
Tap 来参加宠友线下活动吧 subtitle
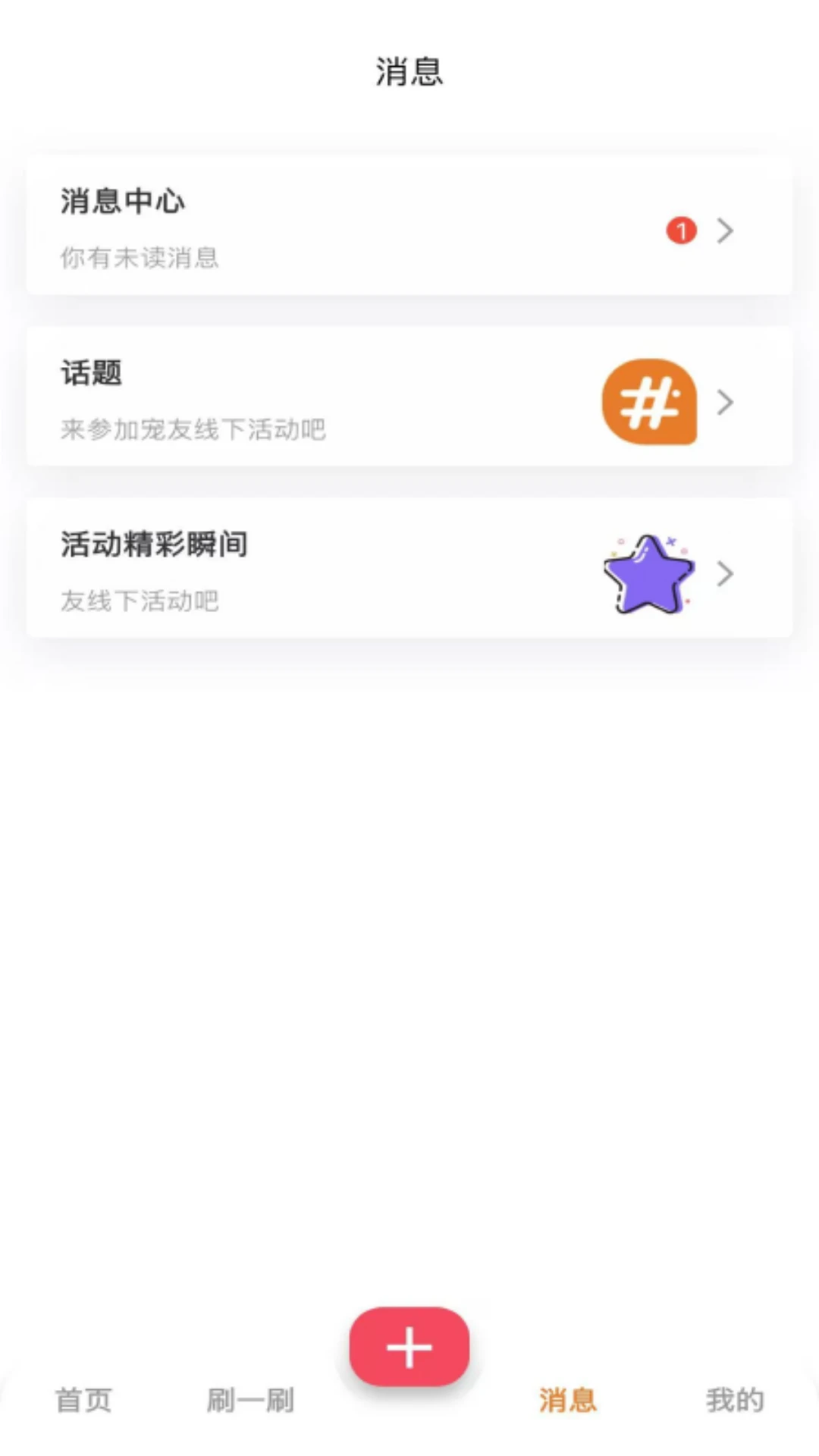[193, 430]
